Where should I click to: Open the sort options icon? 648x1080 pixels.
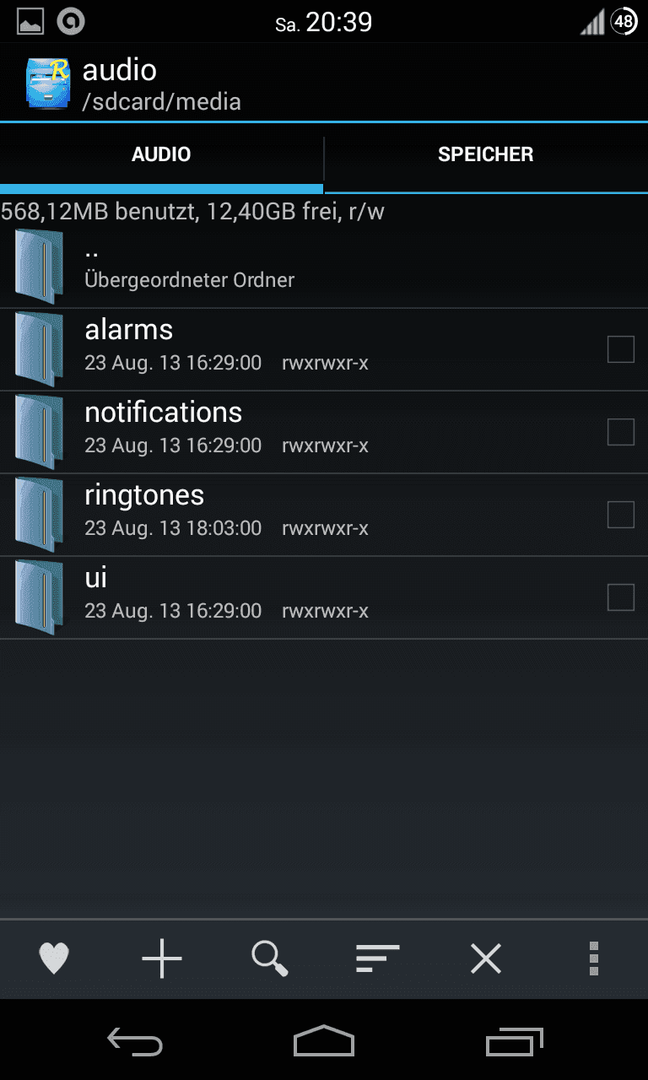coord(377,958)
